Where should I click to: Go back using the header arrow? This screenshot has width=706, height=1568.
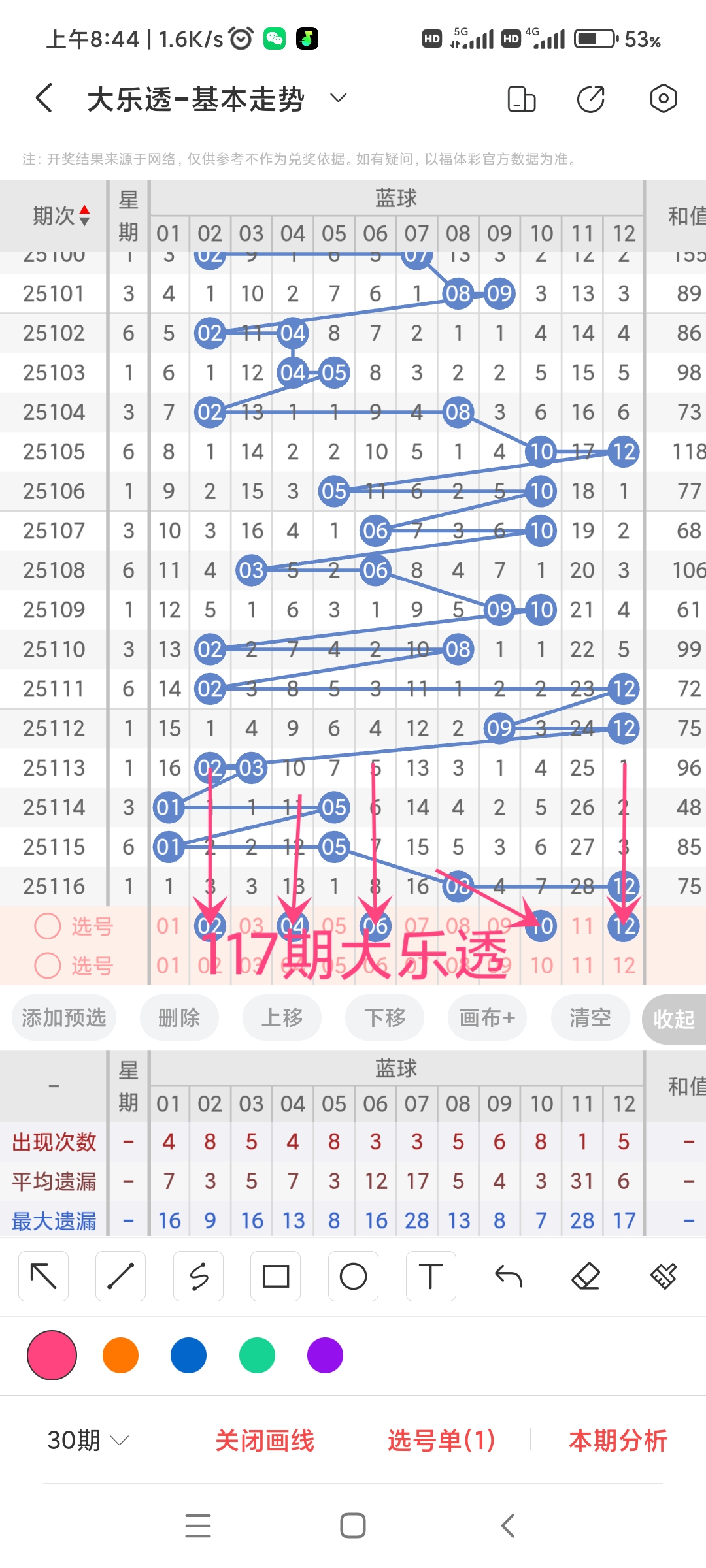coord(44,99)
